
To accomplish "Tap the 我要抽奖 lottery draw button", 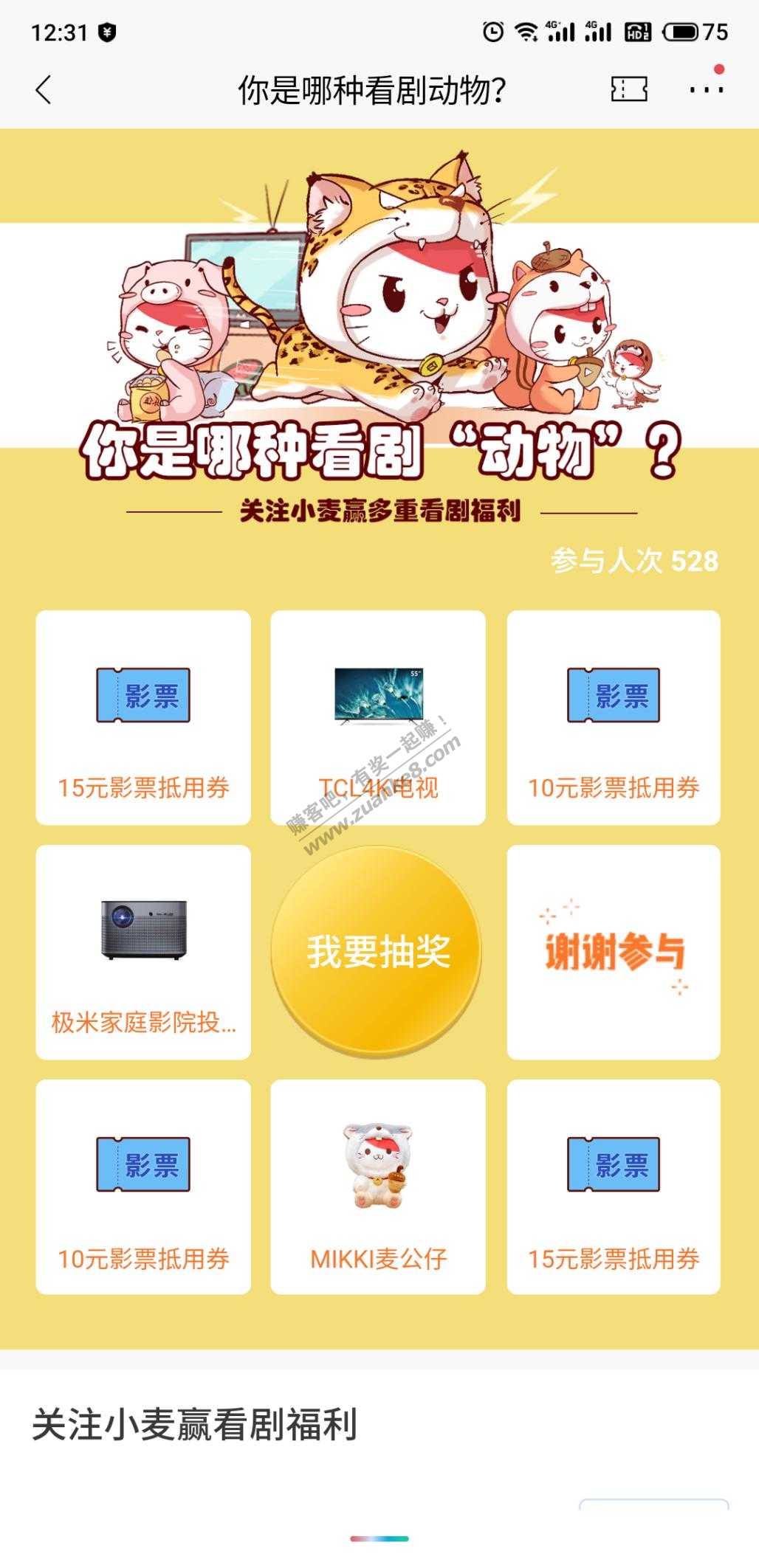I will [377, 951].
